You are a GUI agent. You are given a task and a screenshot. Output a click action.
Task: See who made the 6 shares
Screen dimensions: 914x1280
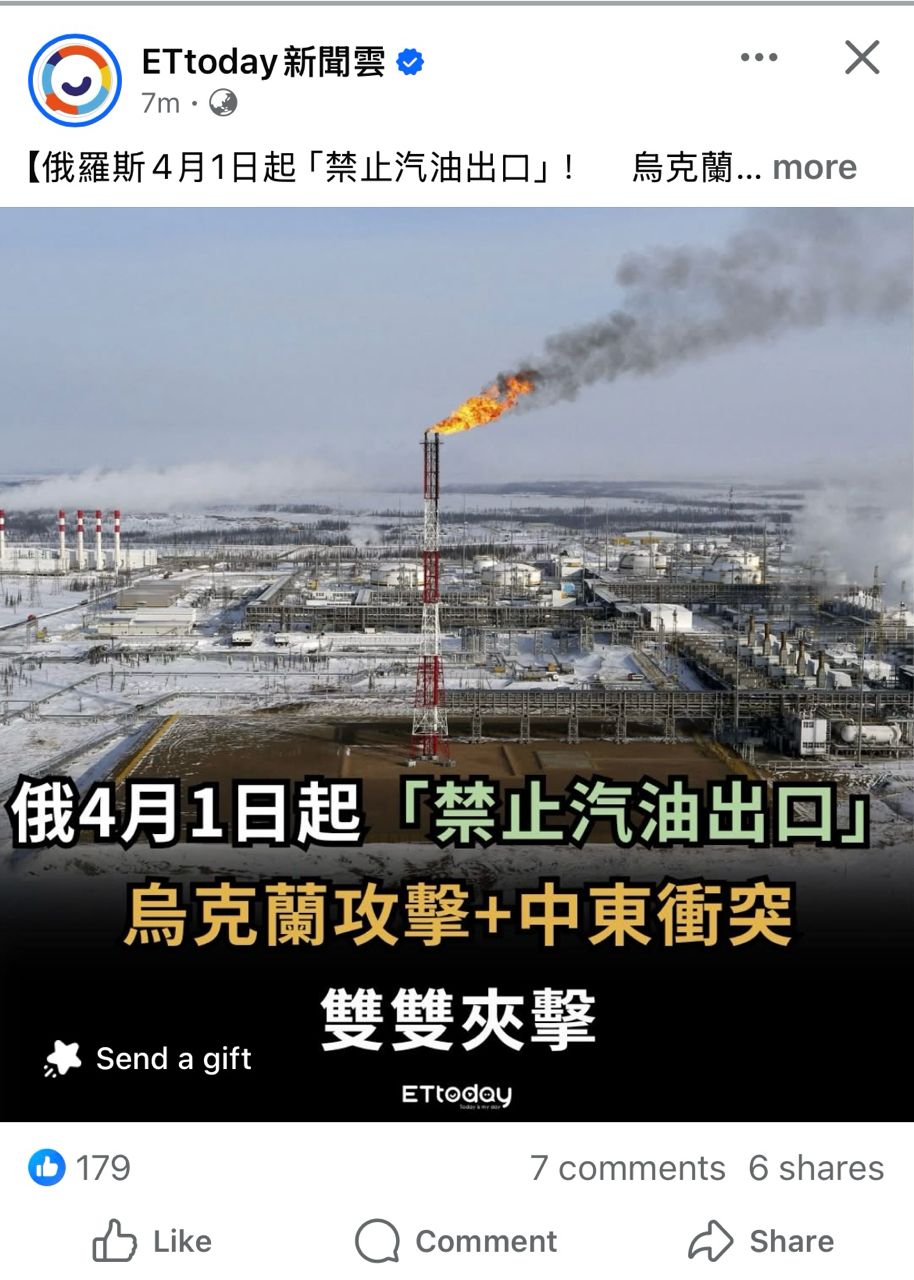816,1168
